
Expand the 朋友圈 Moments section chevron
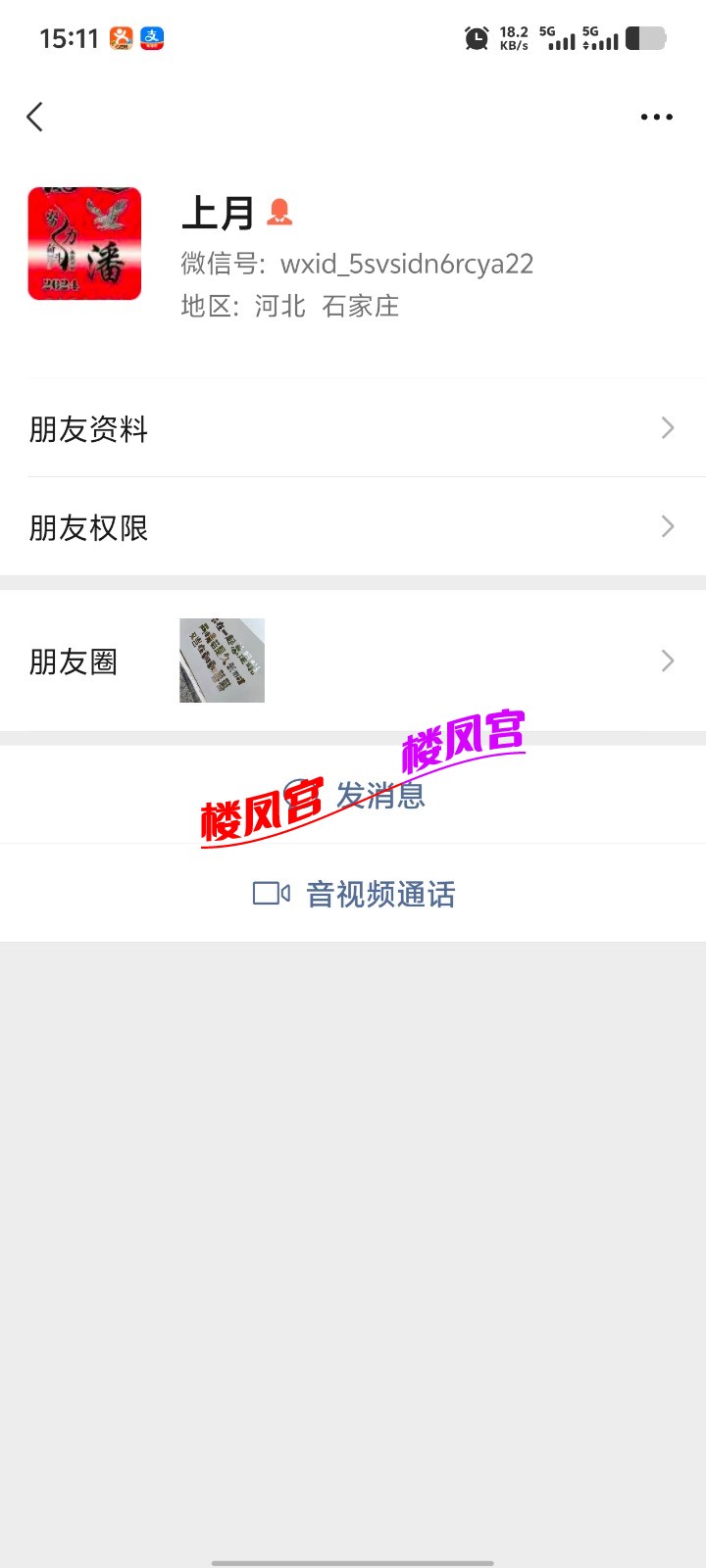tap(668, 661)
